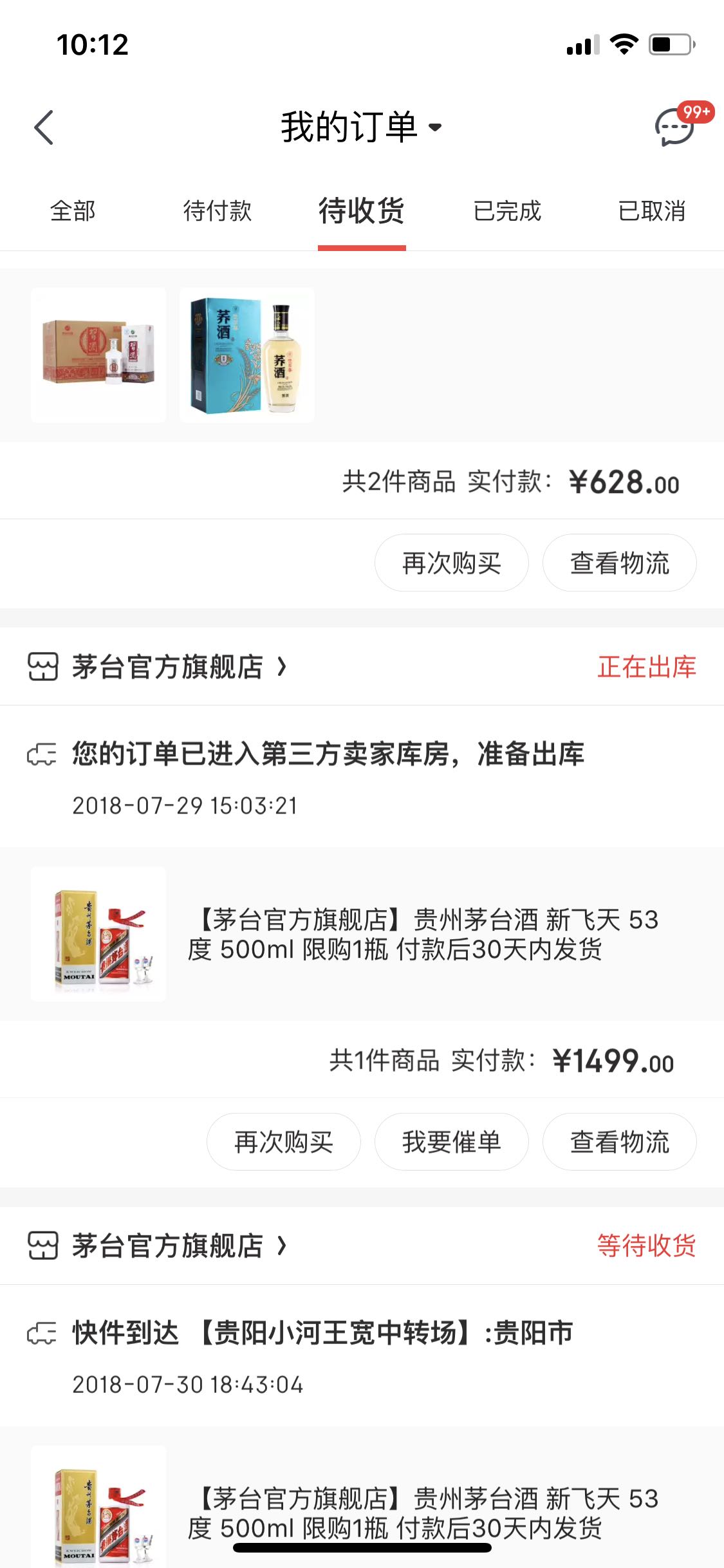
Task: Show the 已完成 orders tab
Action: tap(507, 211)
